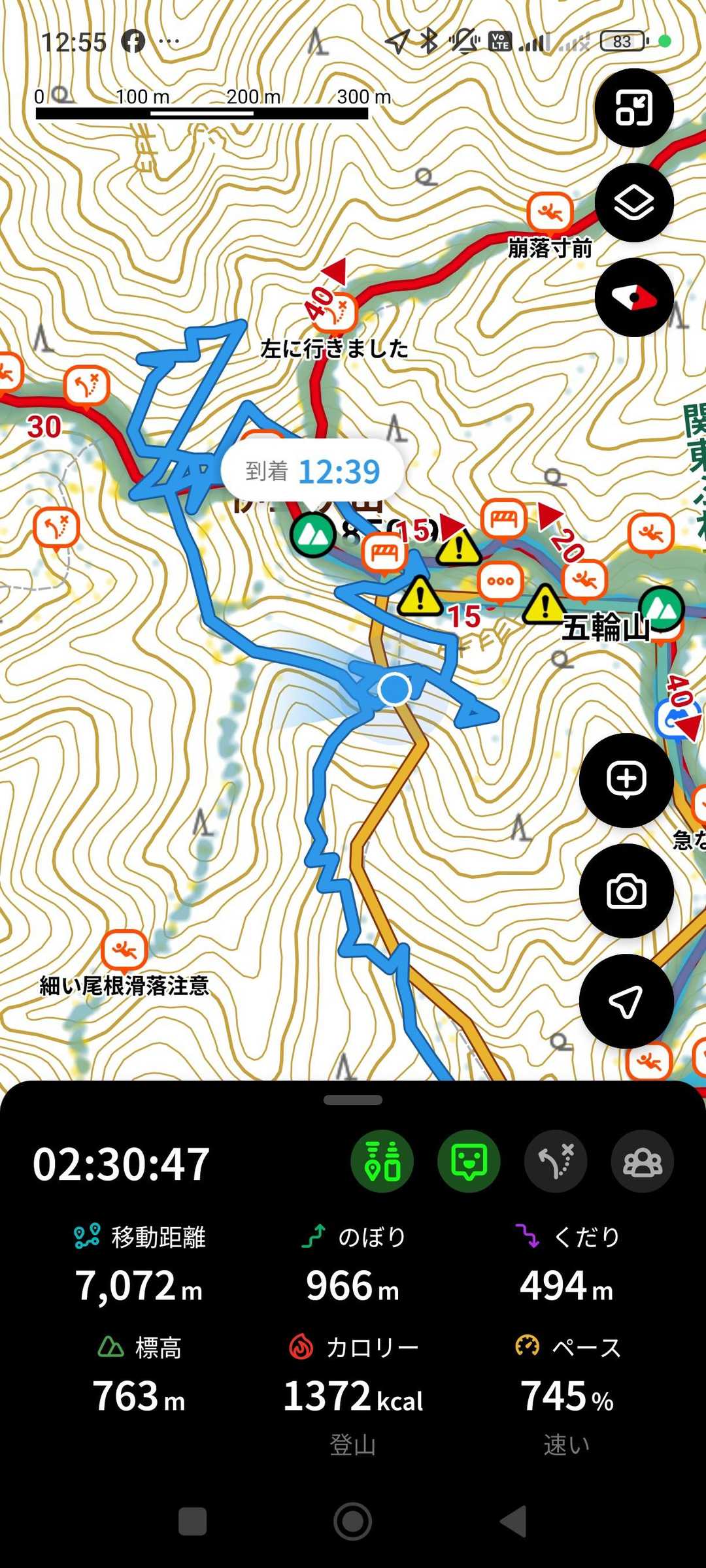Open the camera to take a photo

tap(626, 891)
